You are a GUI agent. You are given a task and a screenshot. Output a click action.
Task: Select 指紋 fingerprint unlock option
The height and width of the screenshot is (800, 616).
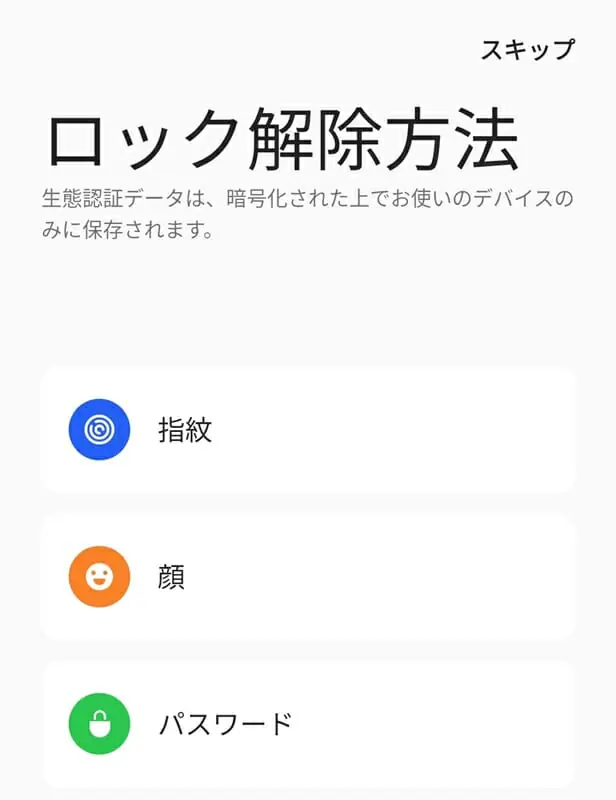point(308,430)
